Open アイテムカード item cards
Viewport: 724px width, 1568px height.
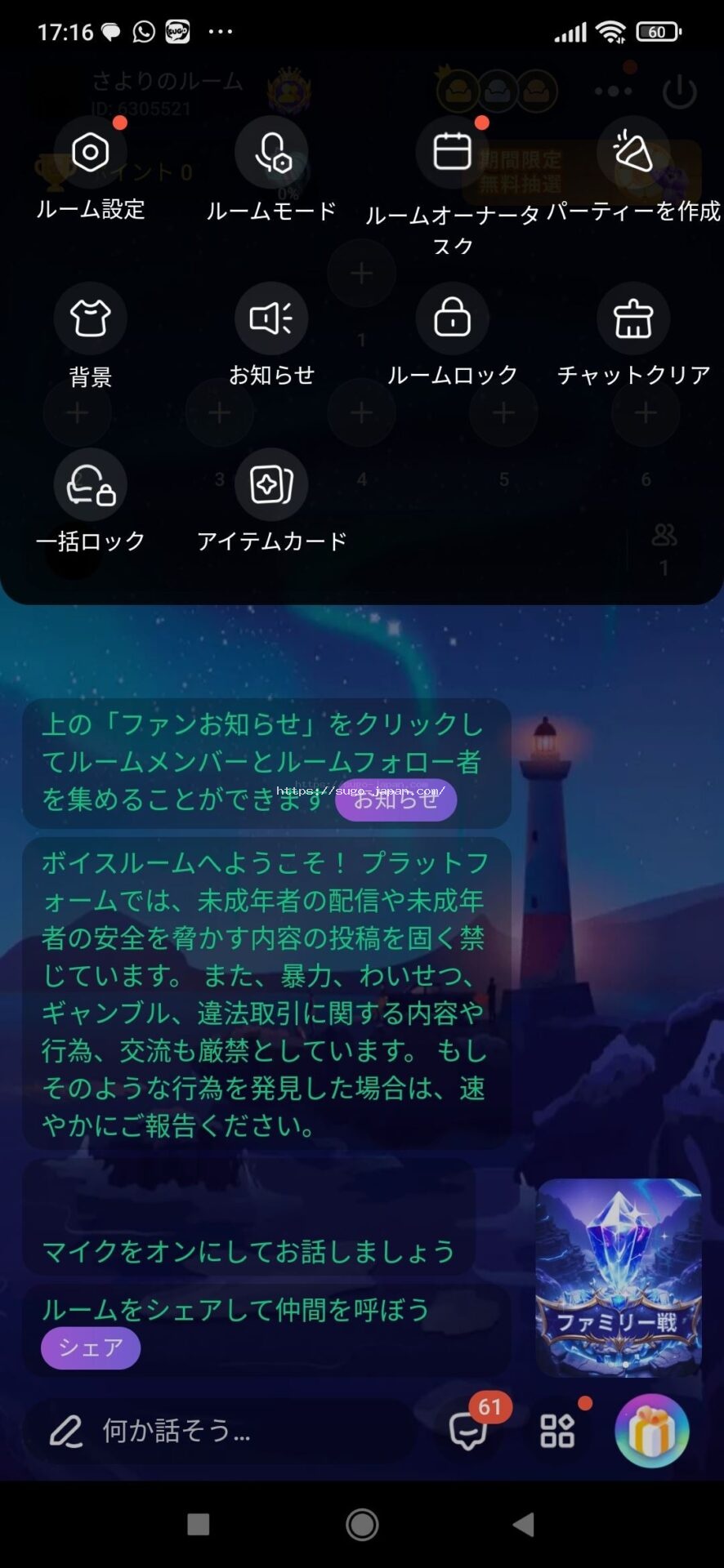[271, 485]
